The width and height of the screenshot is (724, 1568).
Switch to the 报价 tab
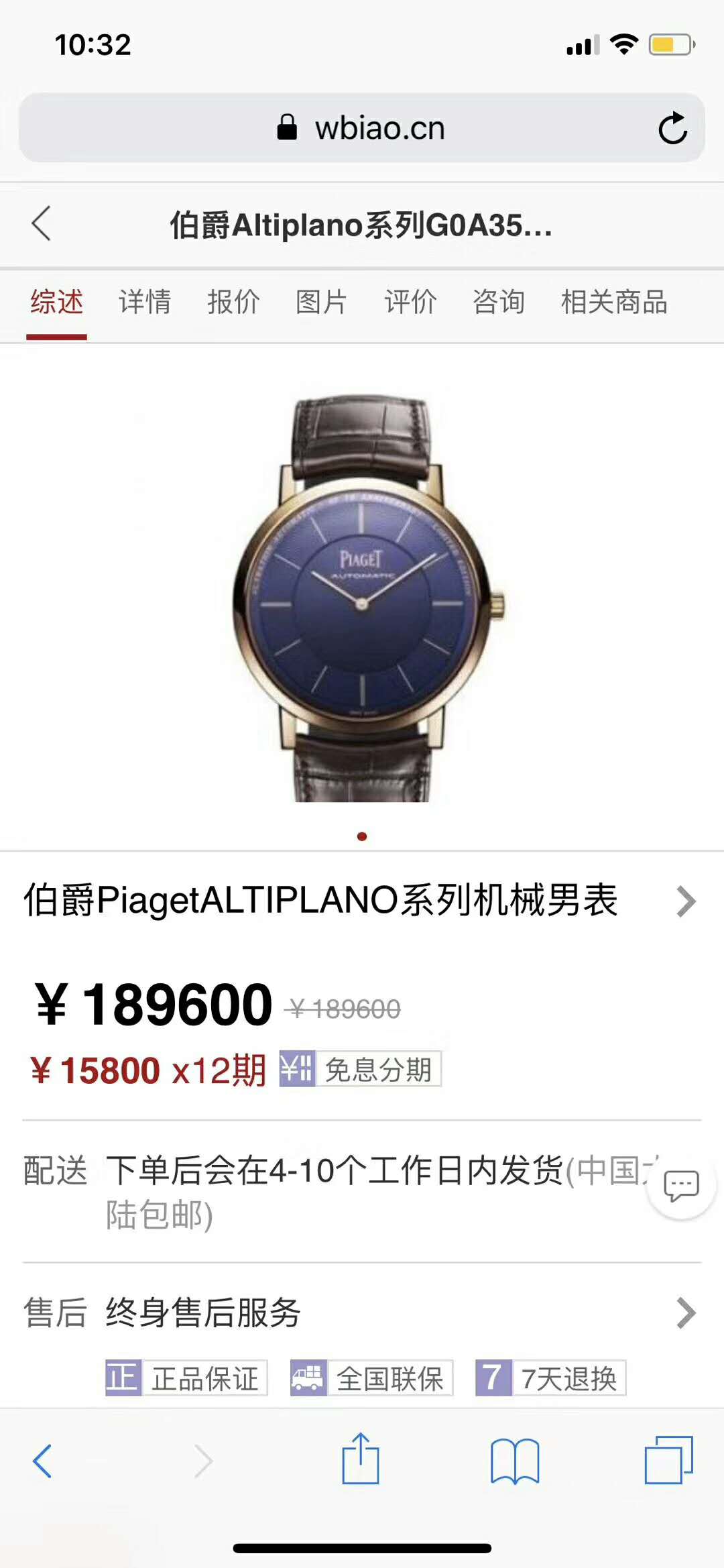coord(233,302)
